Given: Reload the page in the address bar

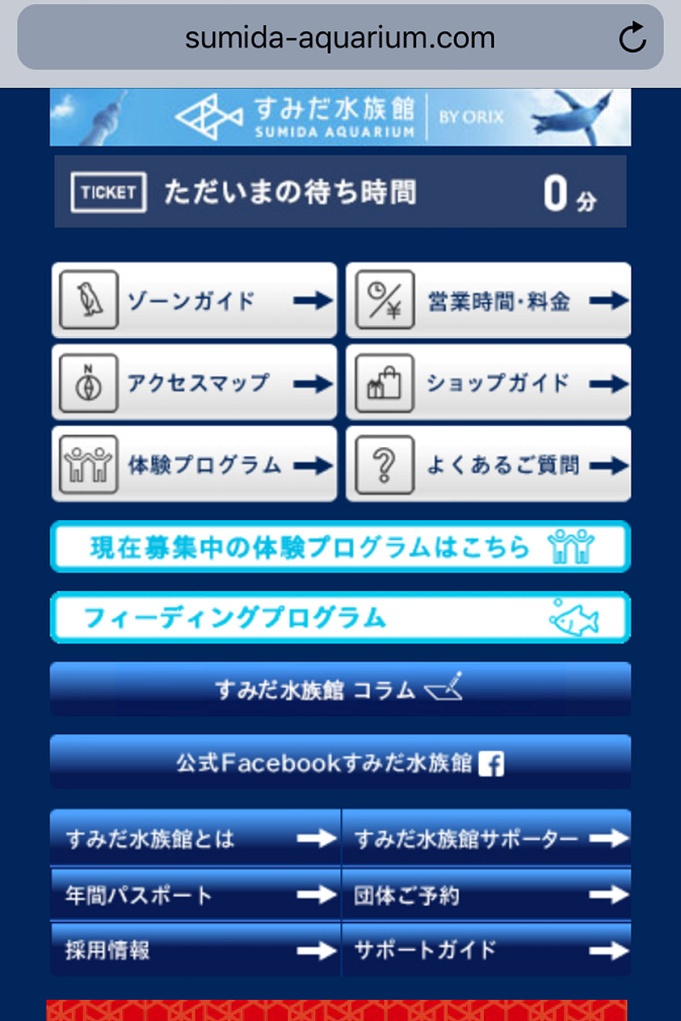Looking at the screenshot, I should (x=632, y=38).
